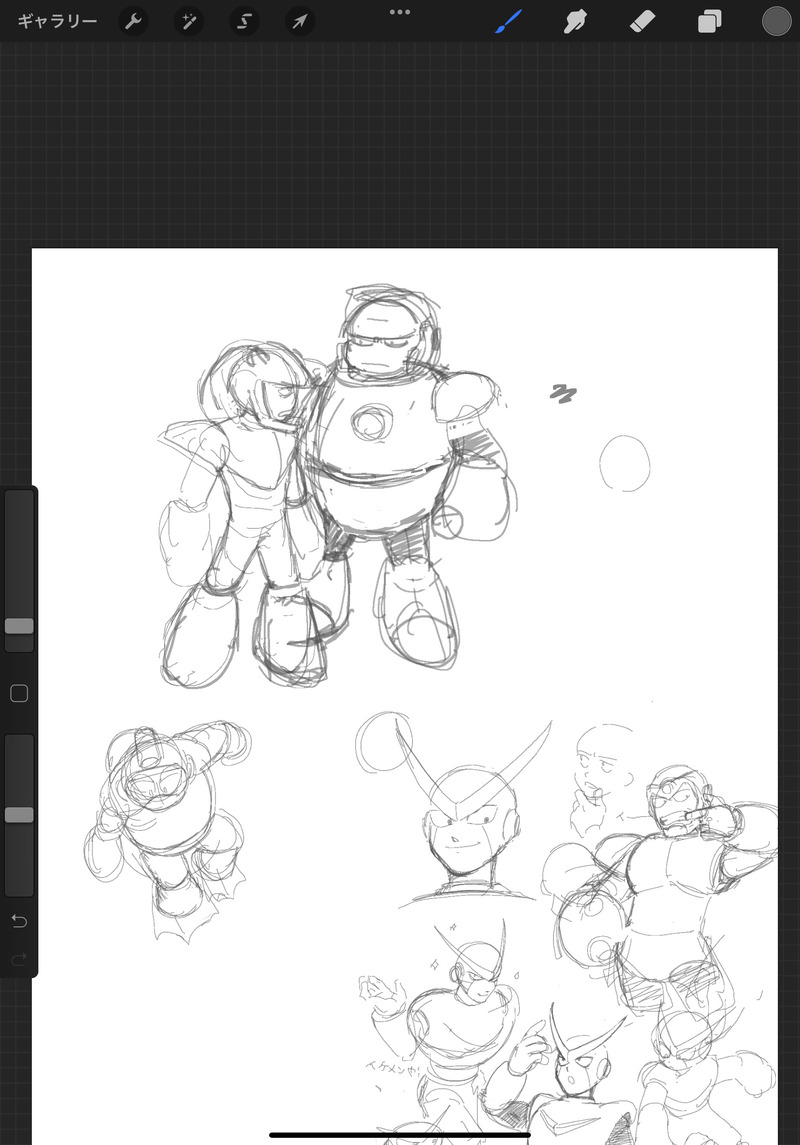Tap the three-dot multitasking menu
The width and height of the screenshot is (800, 1145).
click(x=400, y=12)
